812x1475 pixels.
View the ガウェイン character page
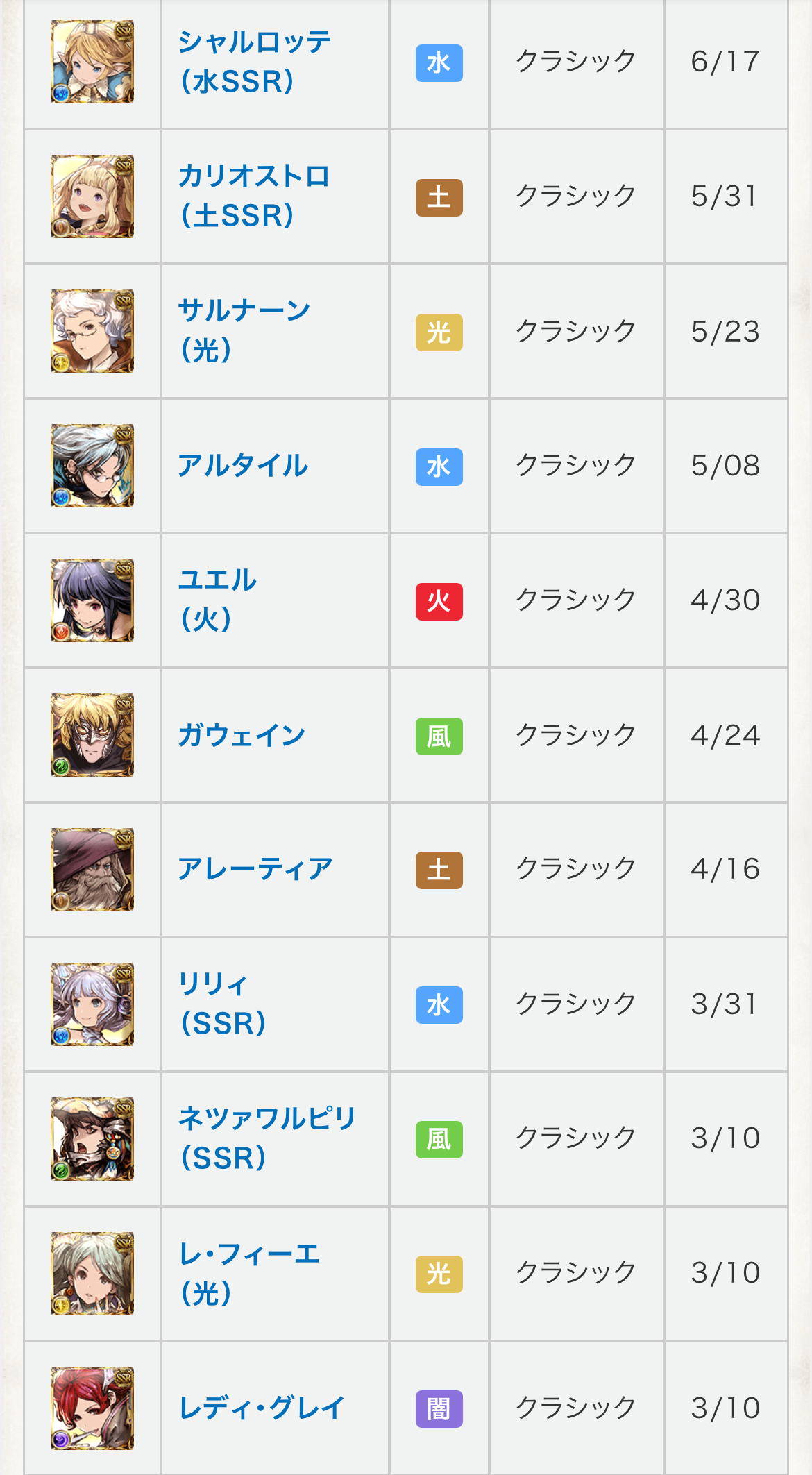[242, 735]
